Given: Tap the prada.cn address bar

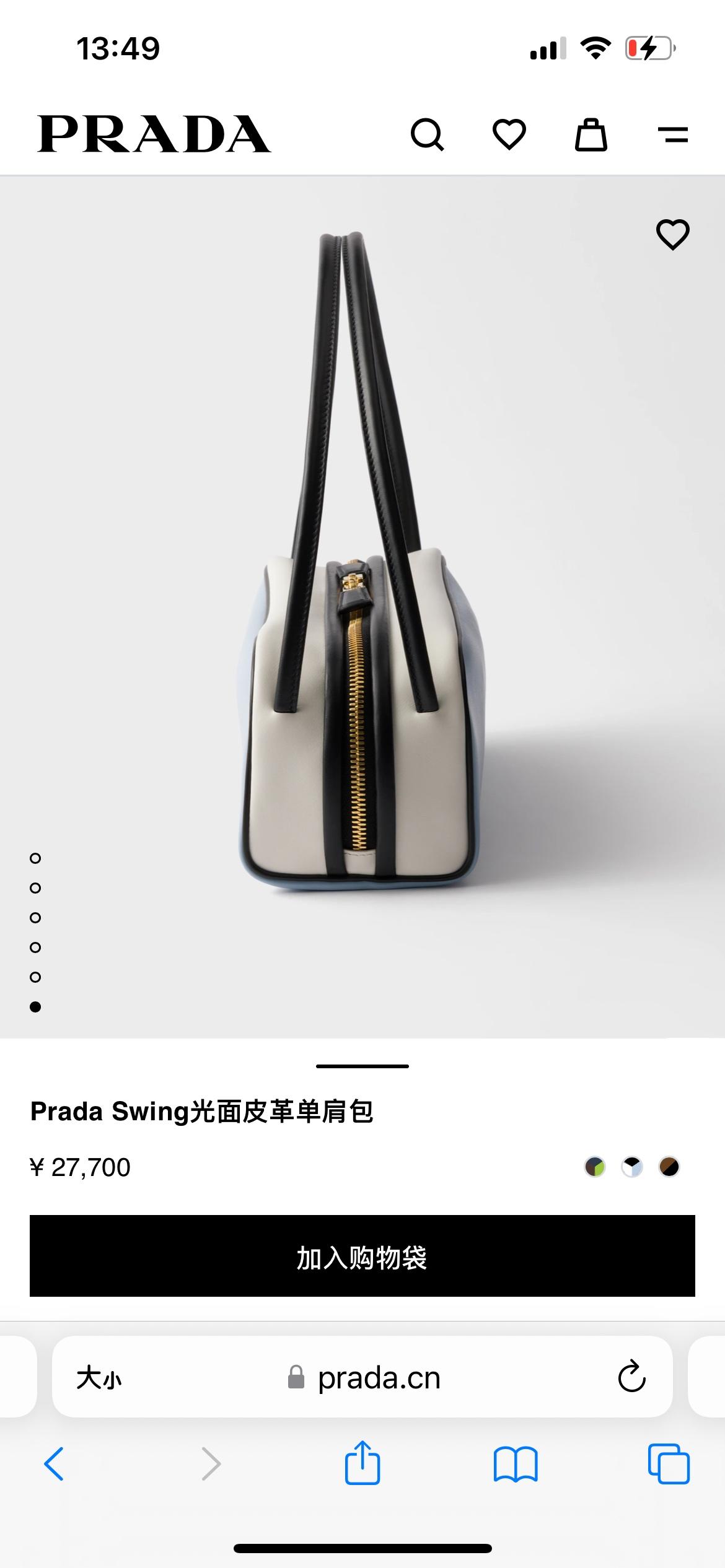Looking at the screenshot, I should coord(378,1378).
